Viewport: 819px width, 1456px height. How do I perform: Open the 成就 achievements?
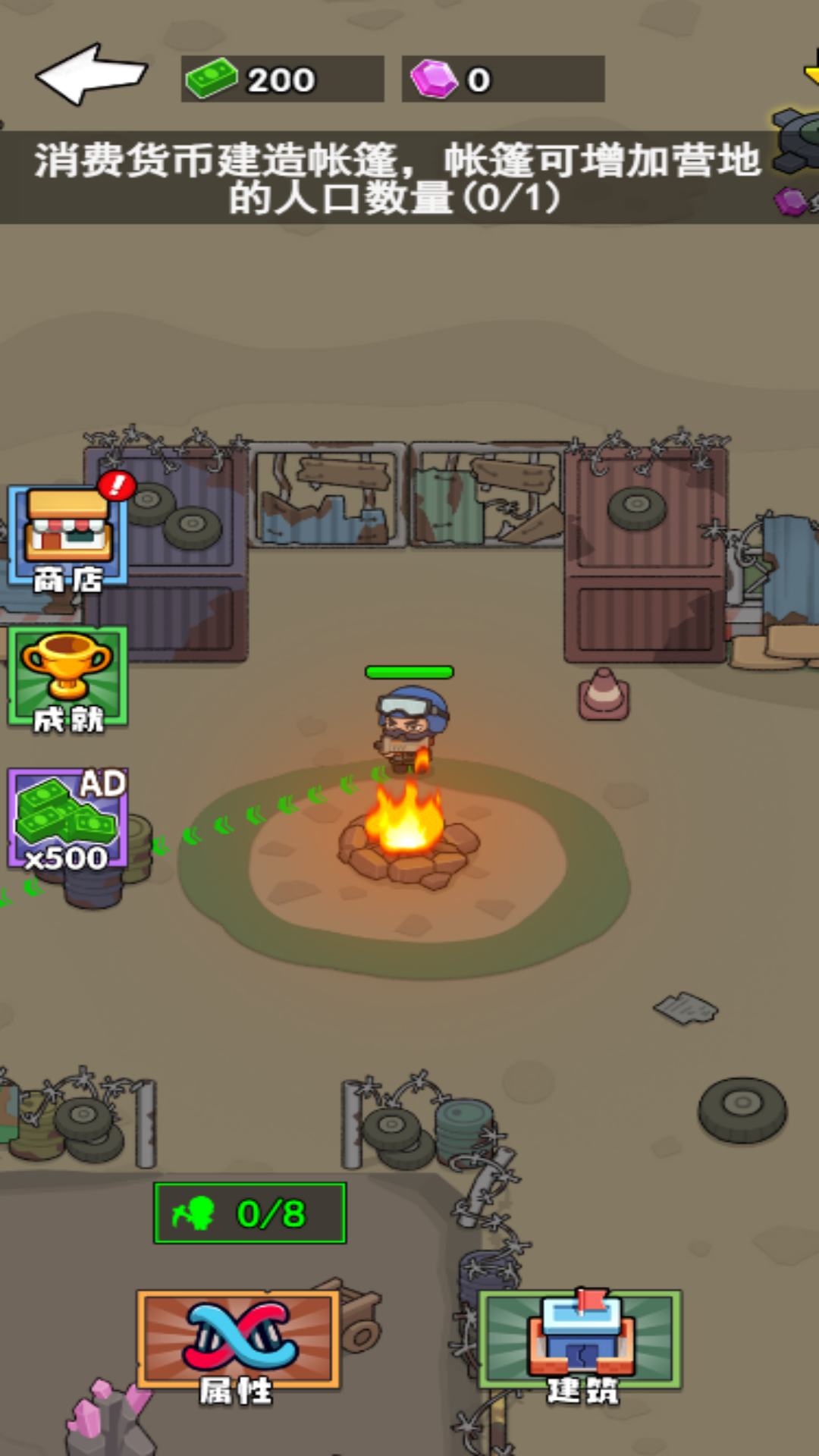pos(68,679)
